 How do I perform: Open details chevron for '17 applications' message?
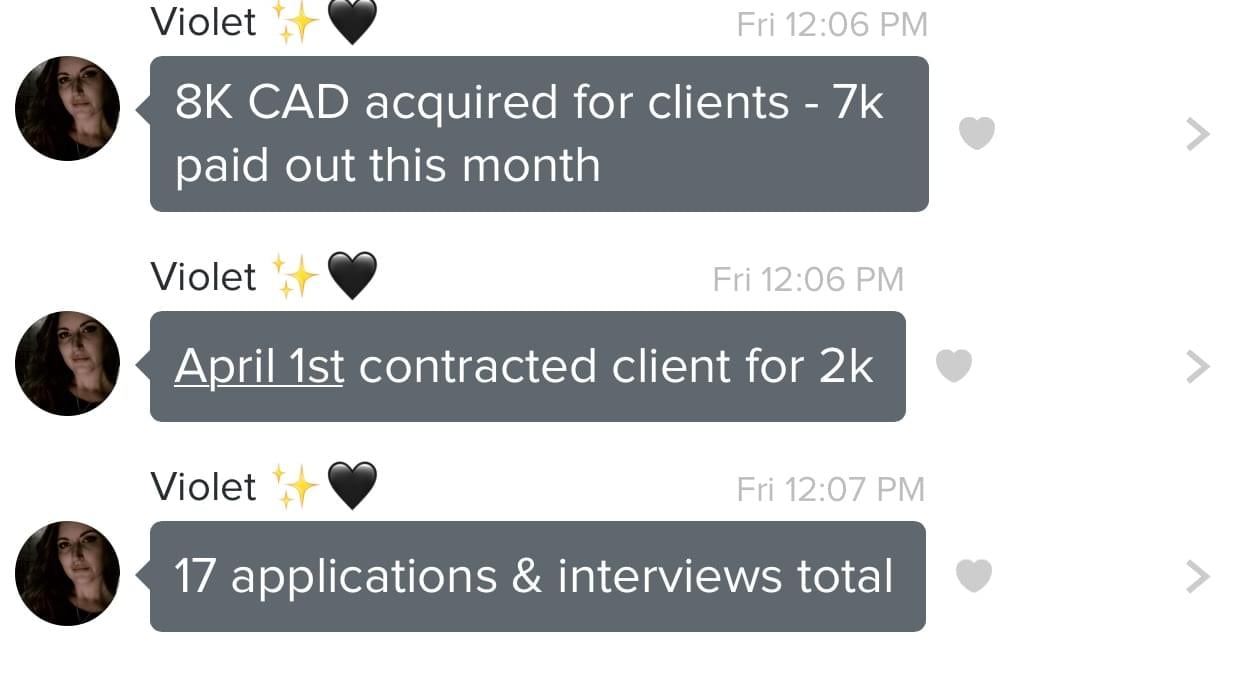pyautogui.click(x=1197, y=577)
